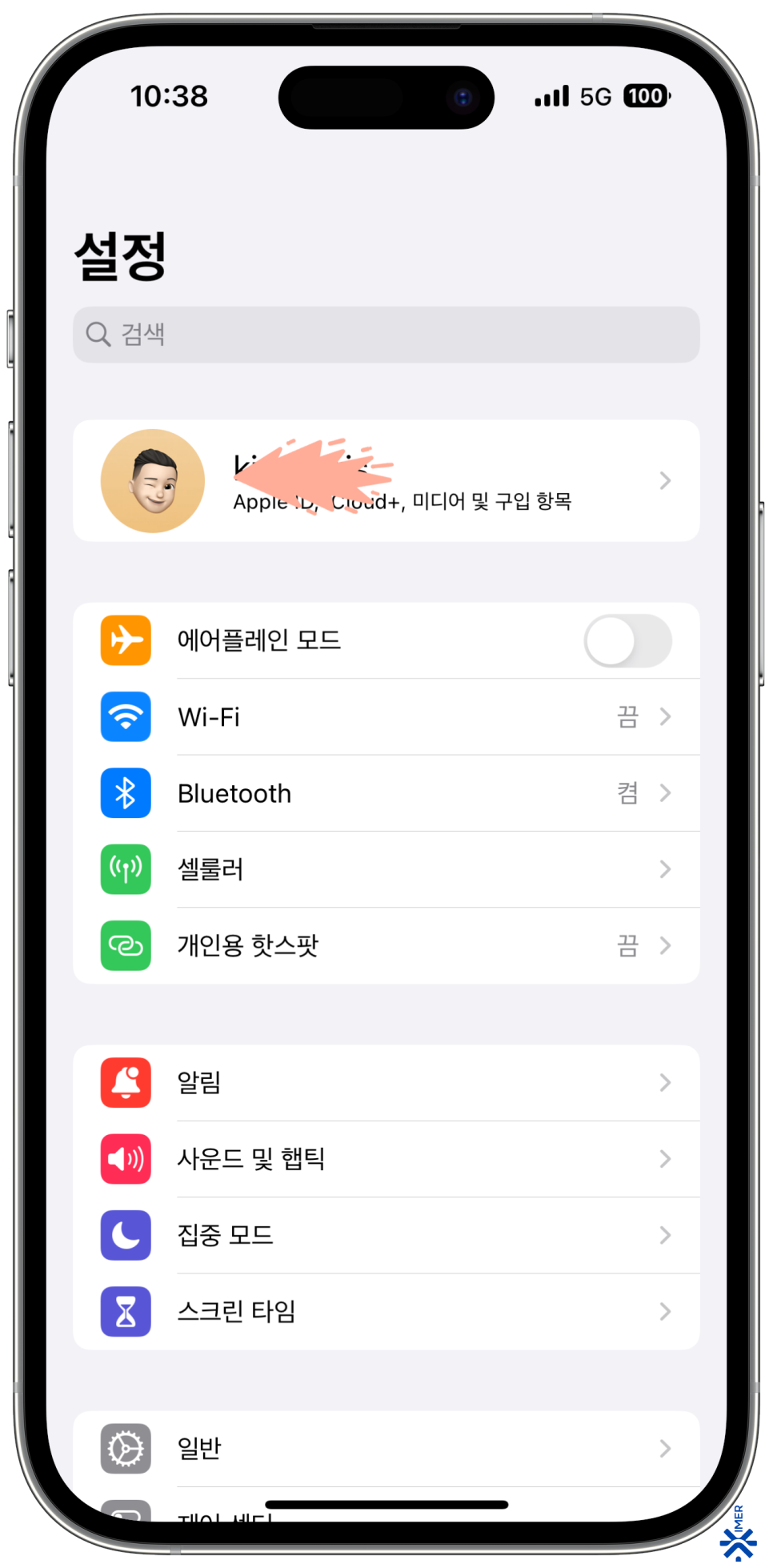
Task: Open 셀룰러 settings
Action: coord(386,869)
